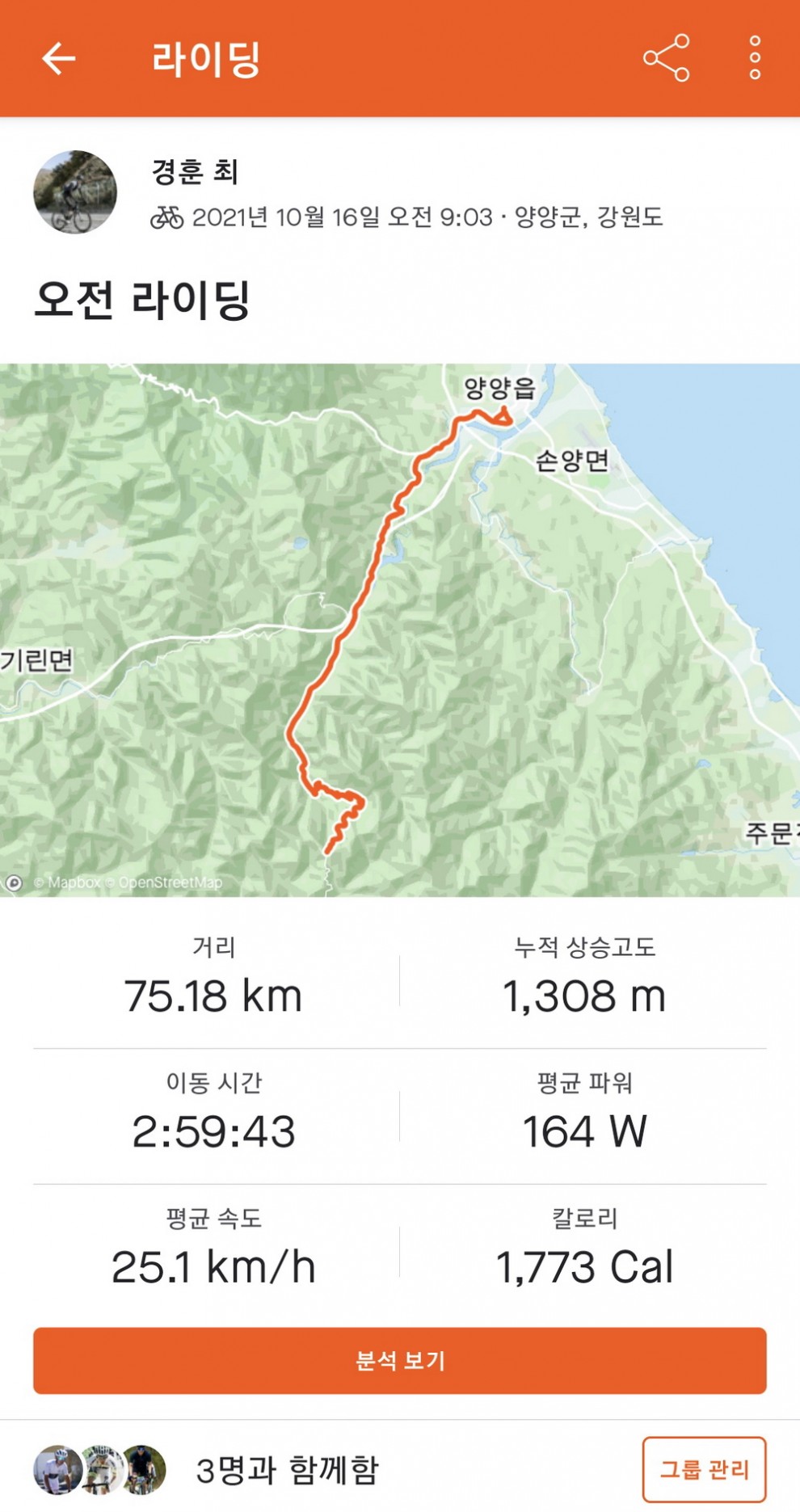Tap the 분석 보기 button
This screenshot has width=800, height=1512.
click(400, 1360)
